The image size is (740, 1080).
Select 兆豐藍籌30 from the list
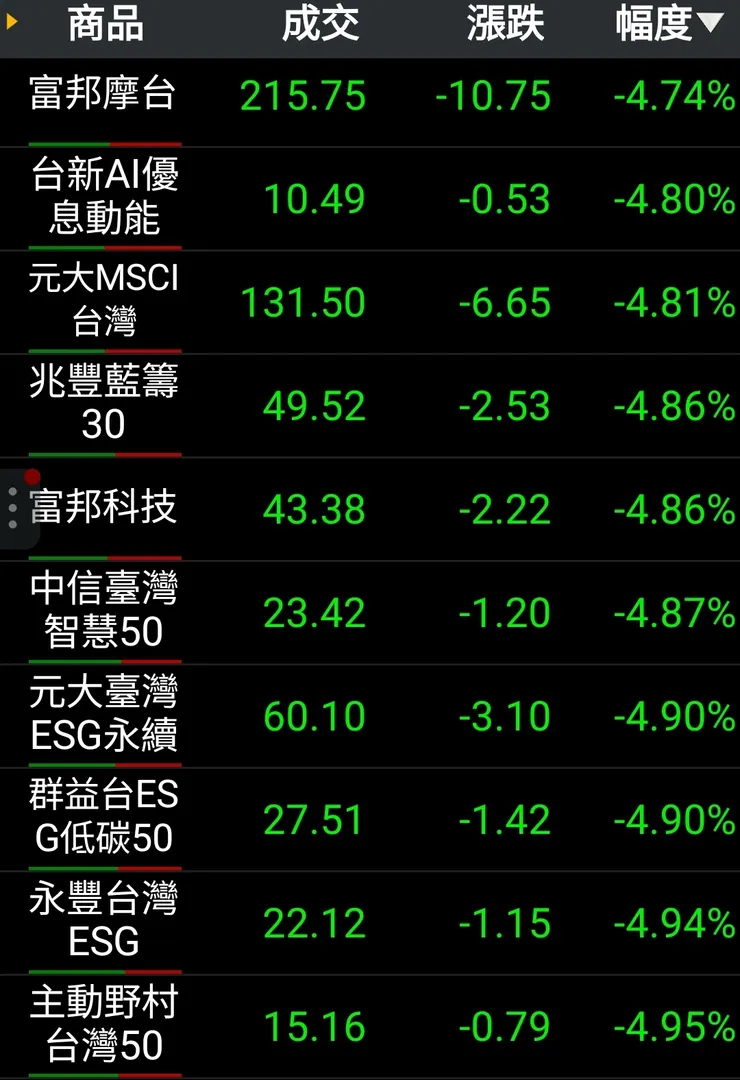pos(104,404)
